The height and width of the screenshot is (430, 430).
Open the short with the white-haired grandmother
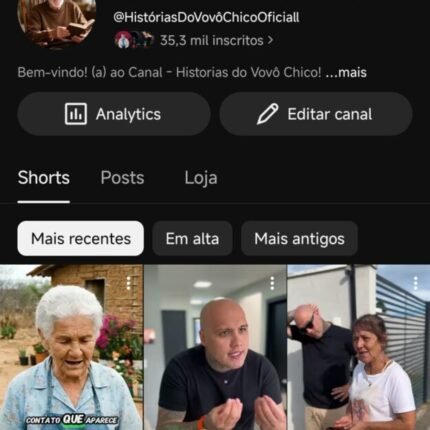tap(71, 347)
